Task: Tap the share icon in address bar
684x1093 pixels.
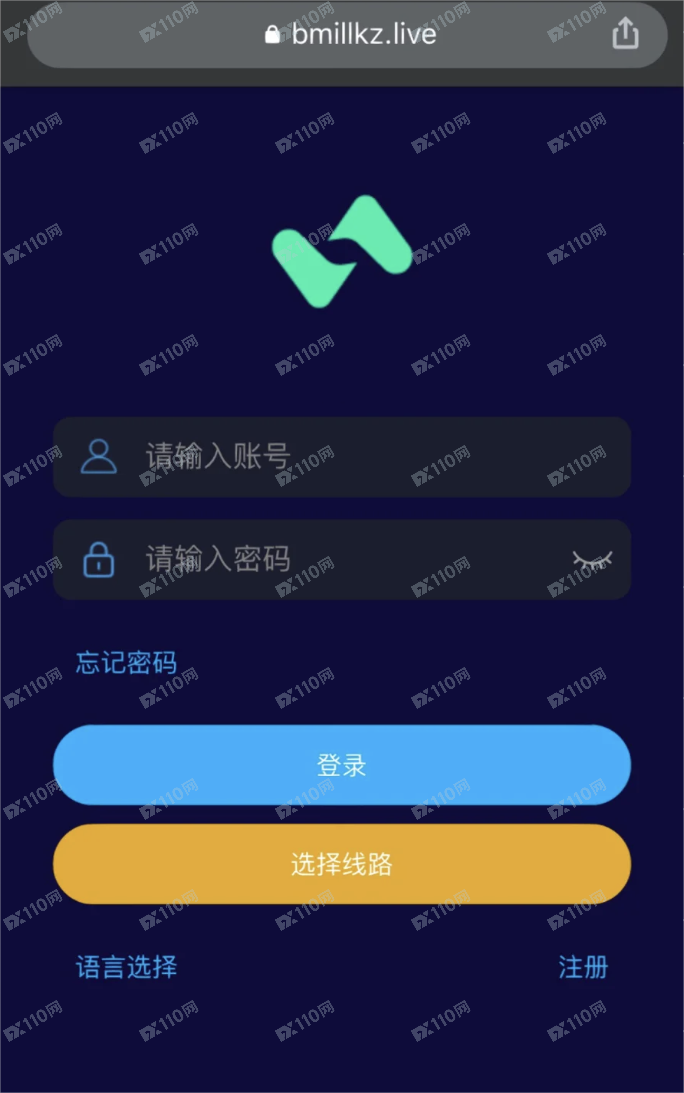Action: pyautogui.click(x=625, y=34)
